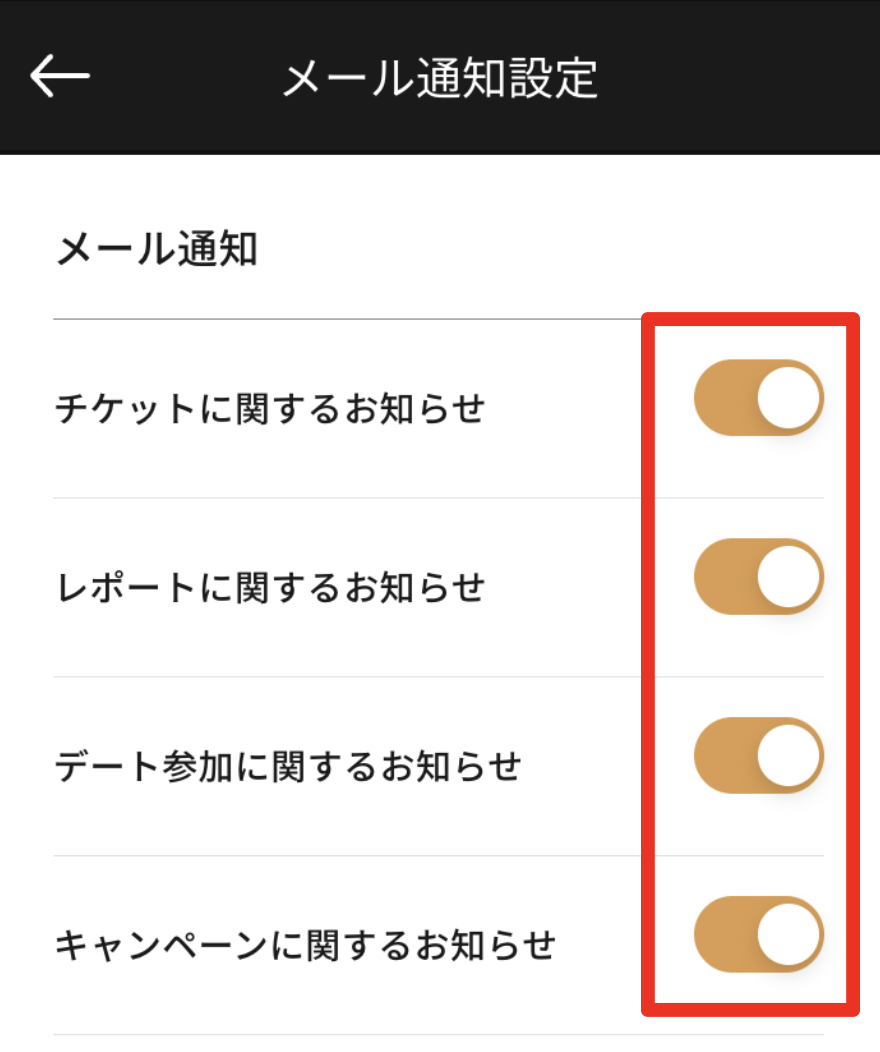Tap the メール通知設定 screen title

pyautogui.click(x=440, y=80)
